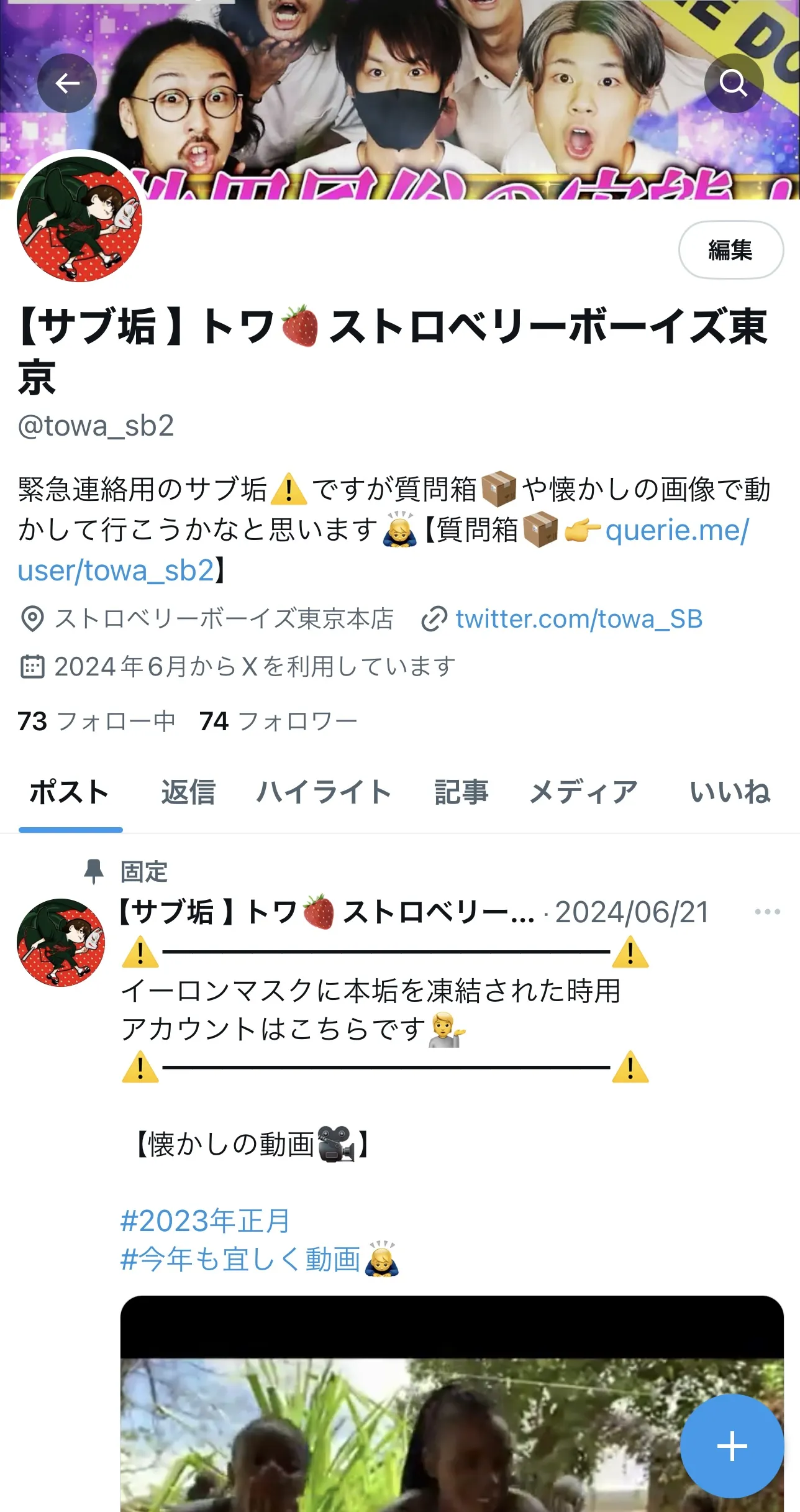Show the メディア tab
800x1512 pixels.
pyautogui.click(x=583, y=792)
